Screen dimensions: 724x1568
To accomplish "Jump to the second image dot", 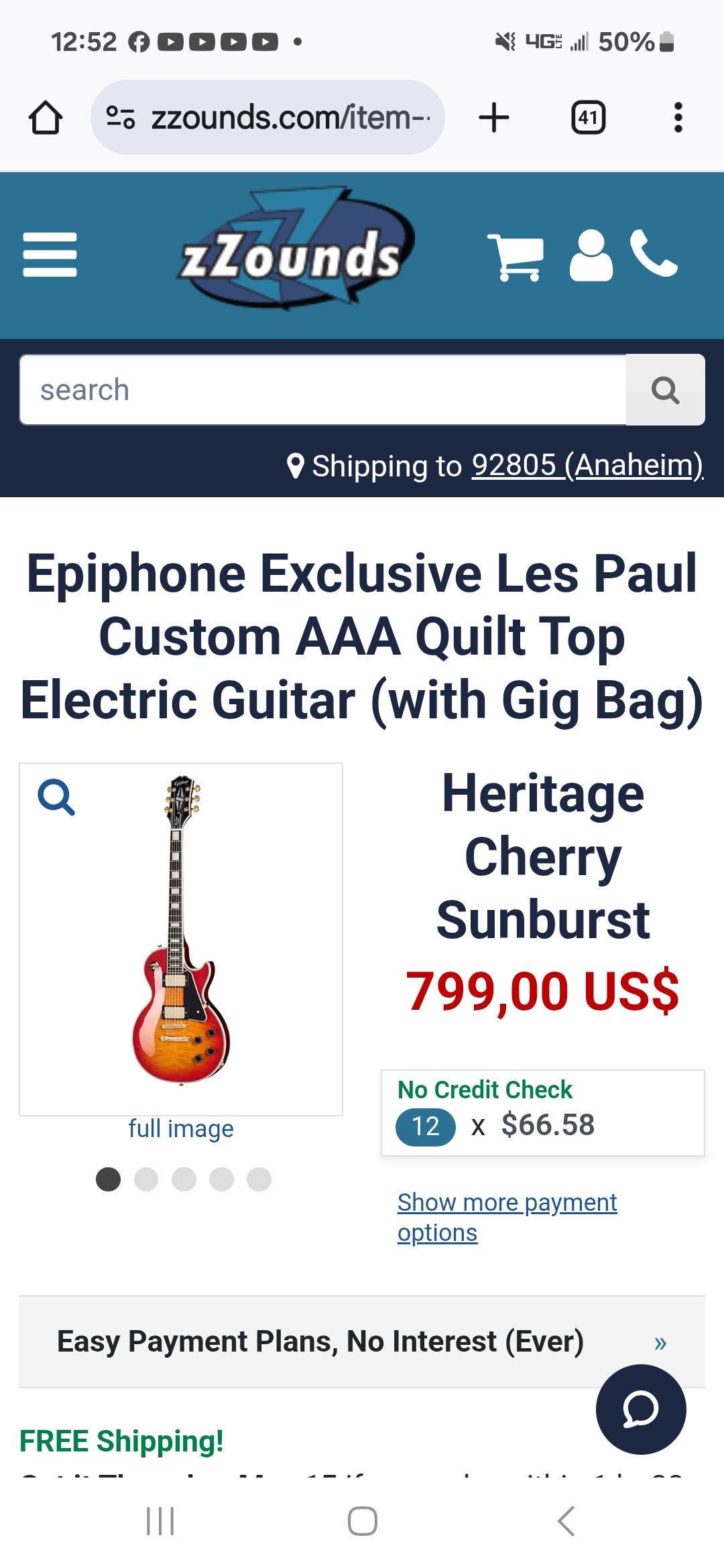I will point(146,1179).
